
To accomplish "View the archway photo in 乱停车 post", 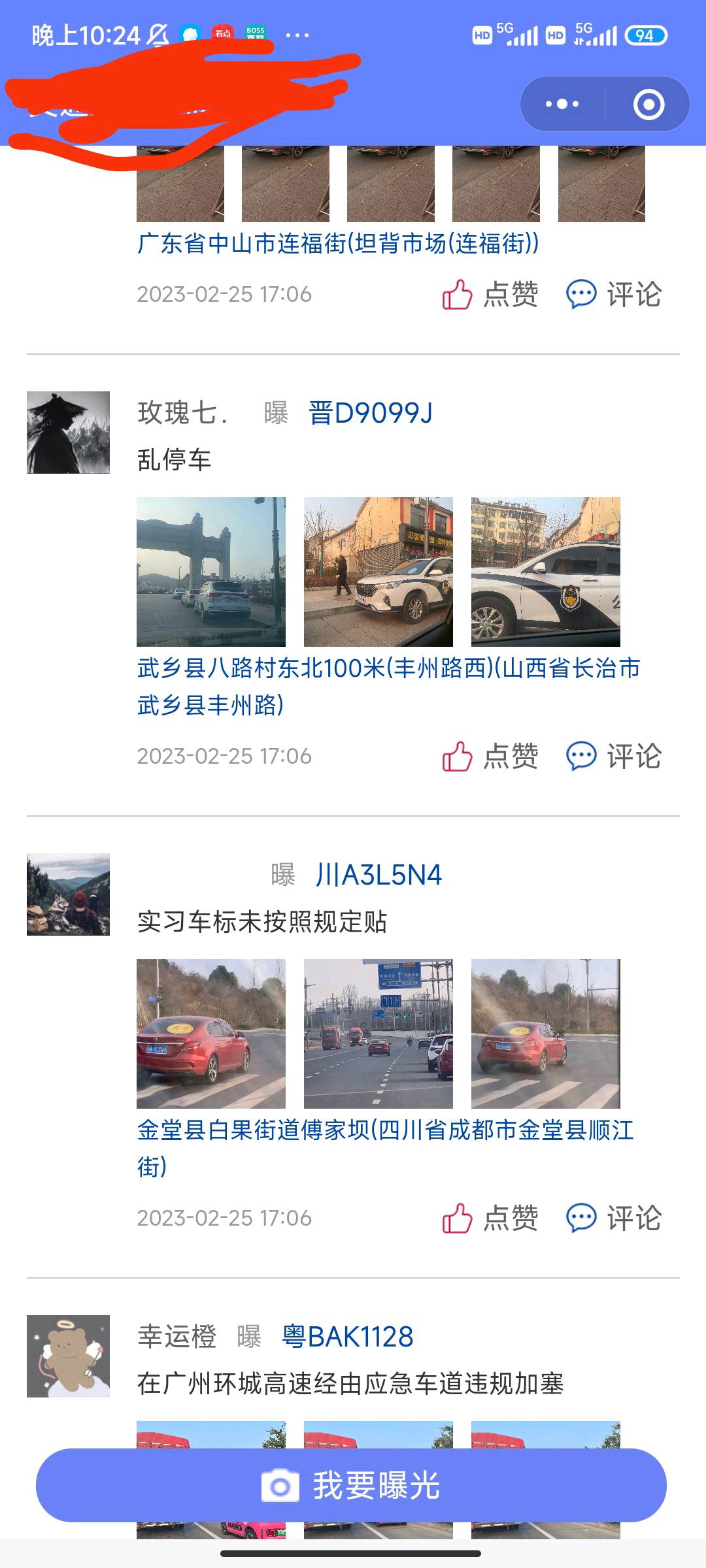I will (210, 572).
